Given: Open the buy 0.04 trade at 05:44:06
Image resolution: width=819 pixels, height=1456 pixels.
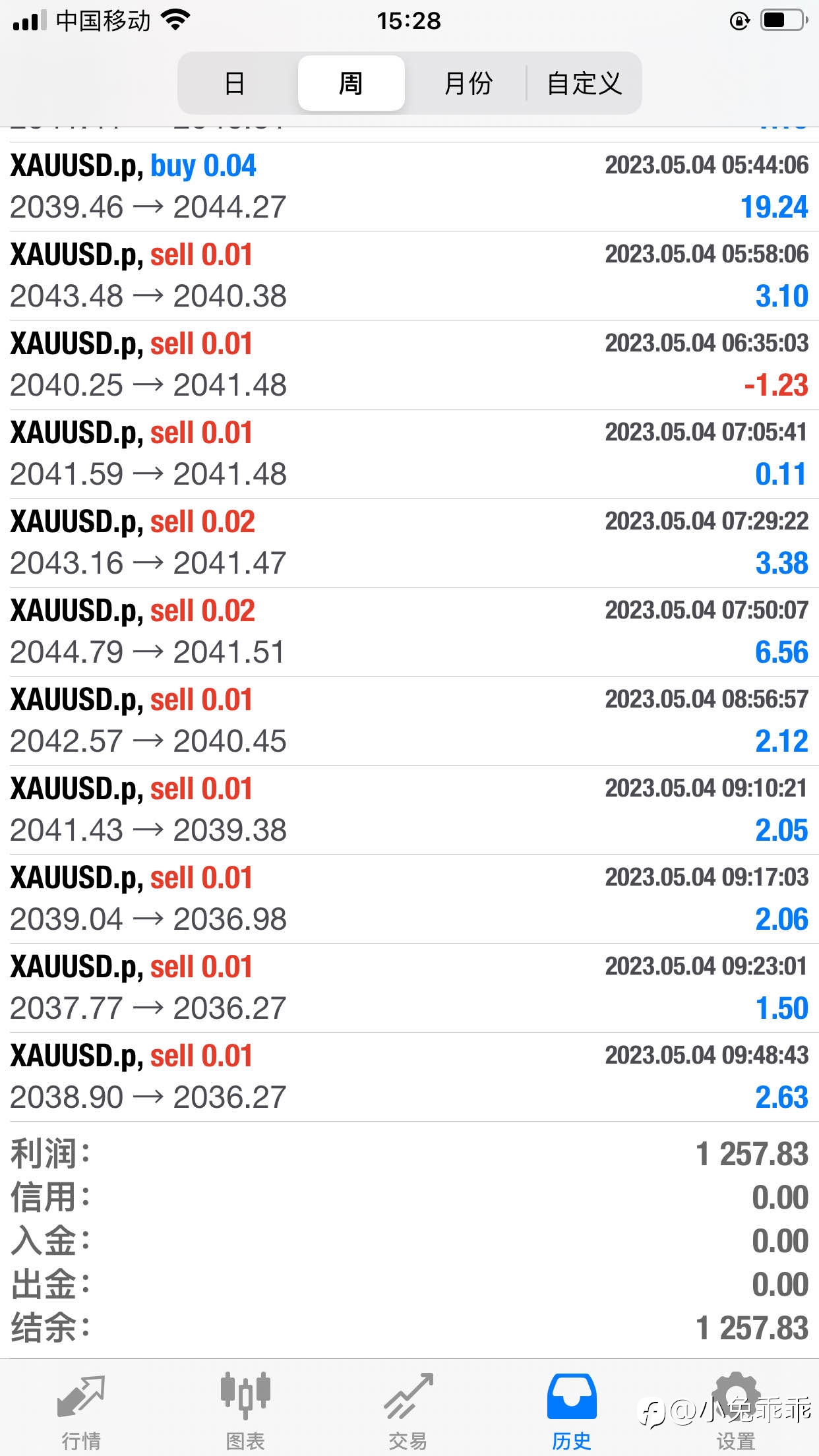Looking at the screenshot, I should [x=409, y=187].
